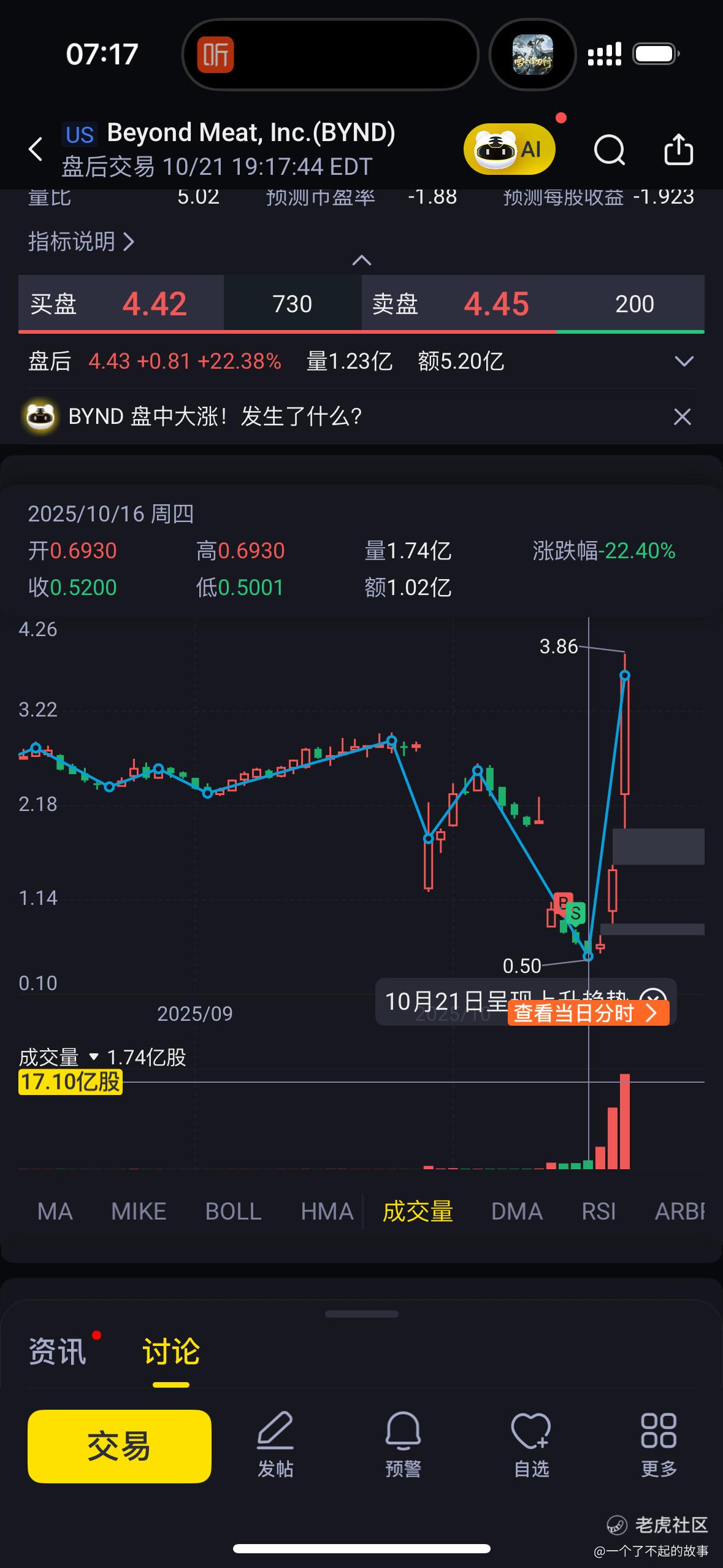
Task: Tap the yellow 交易 trade button
Action: 120,1446
